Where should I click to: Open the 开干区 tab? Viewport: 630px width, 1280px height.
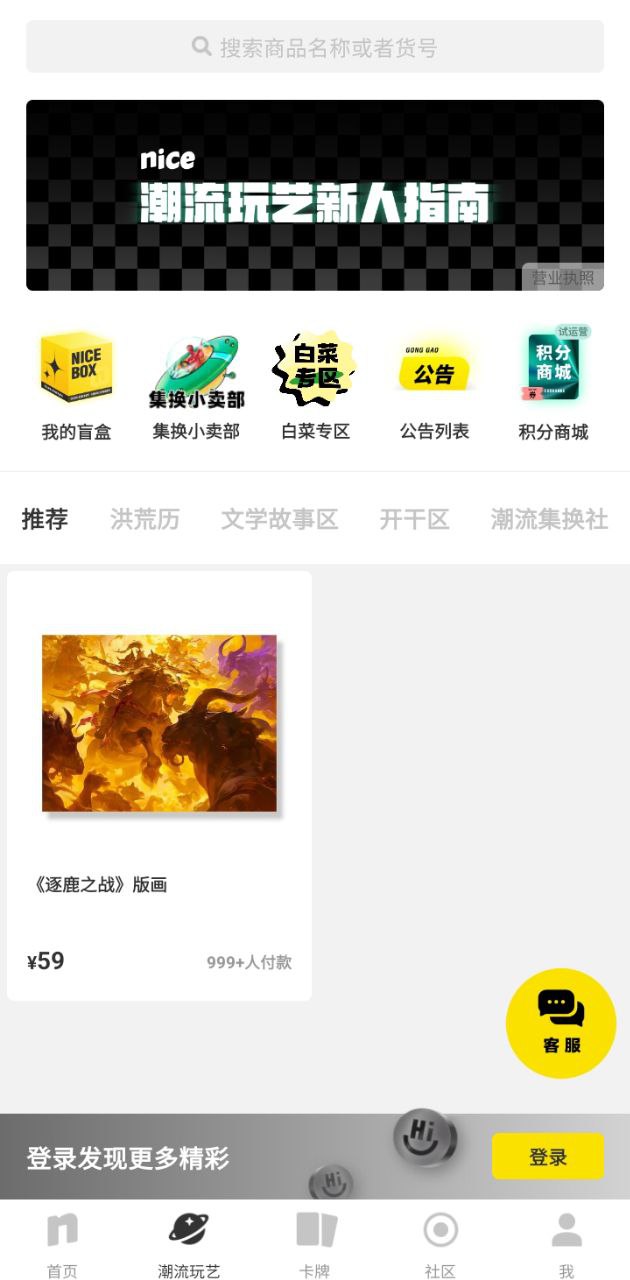pos(415,519)
